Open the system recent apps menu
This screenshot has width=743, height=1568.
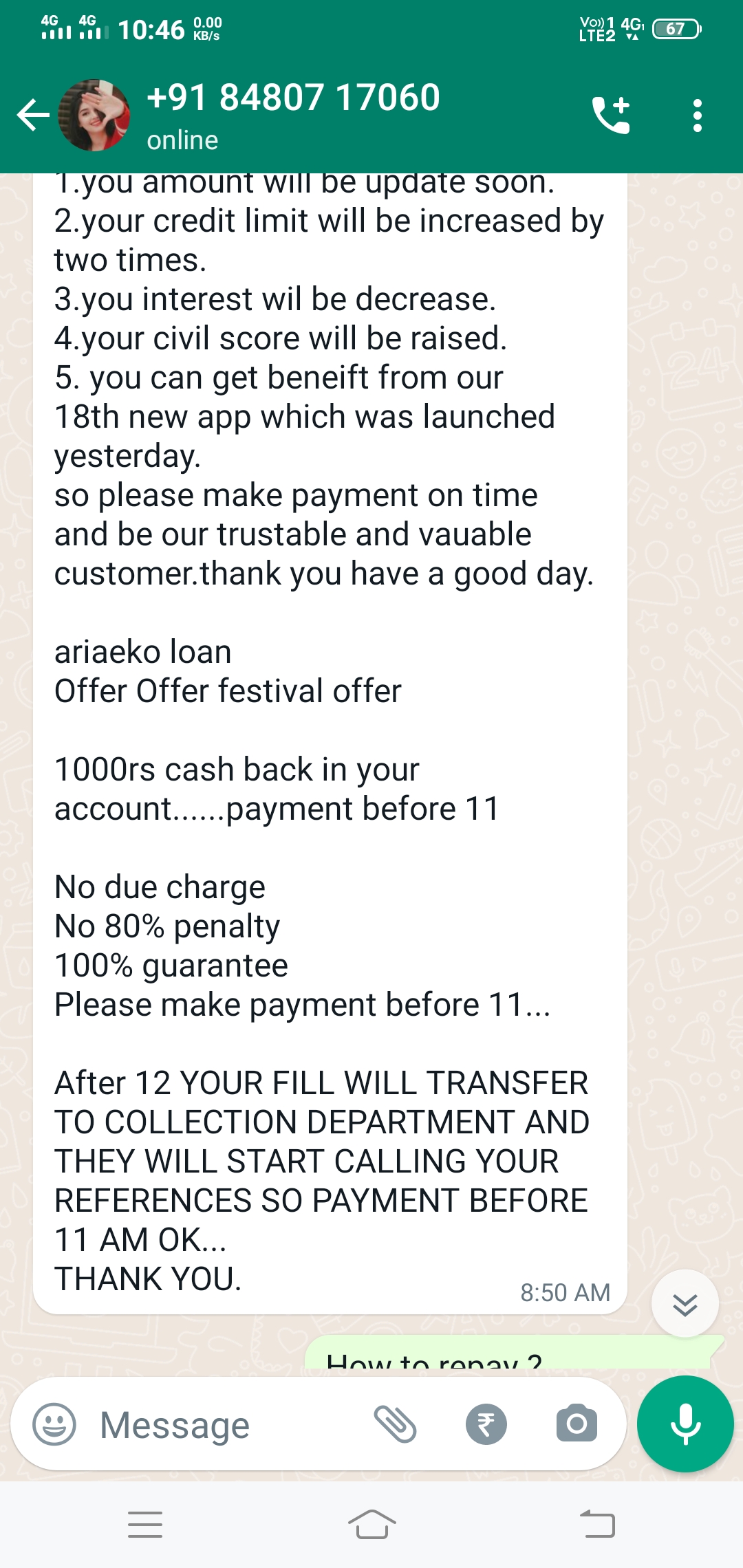pos(145,1524)
